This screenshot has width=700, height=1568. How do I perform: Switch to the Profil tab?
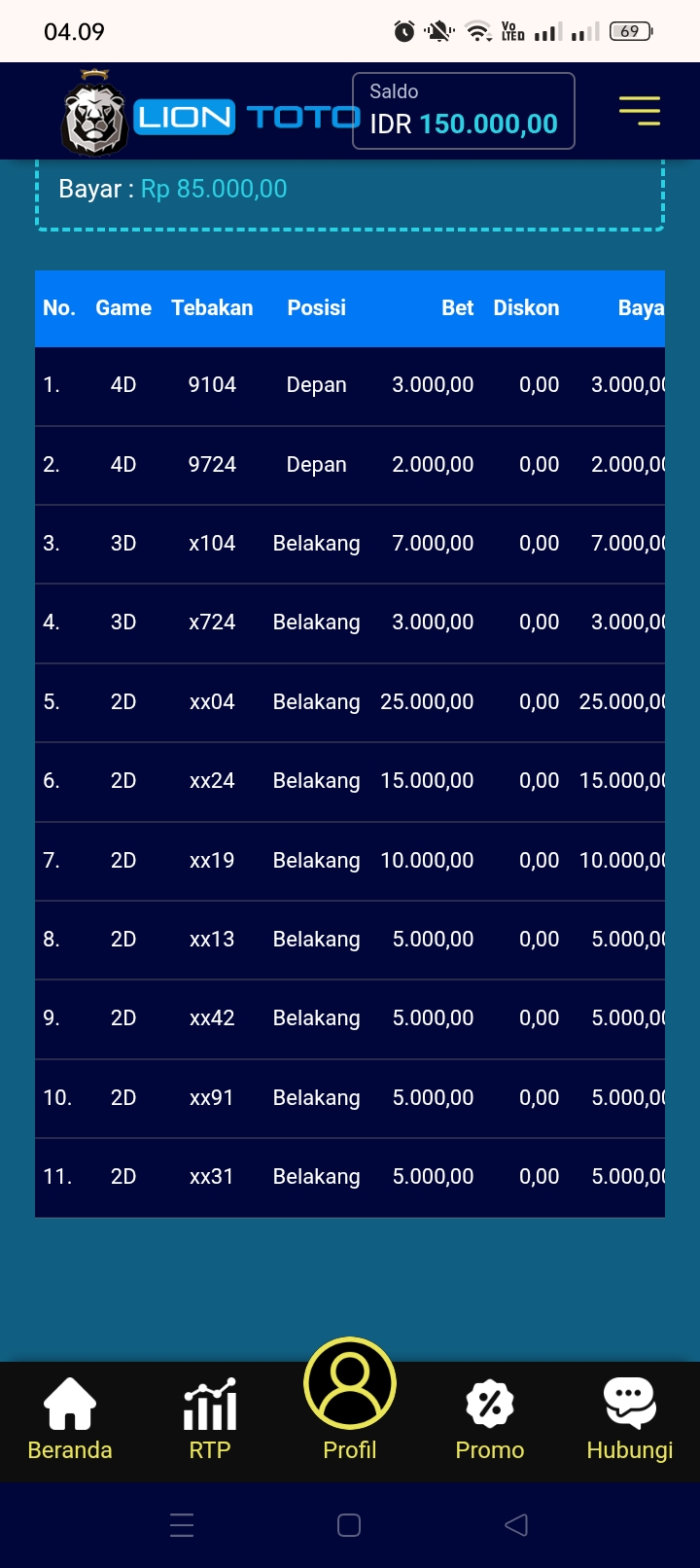350,1401
